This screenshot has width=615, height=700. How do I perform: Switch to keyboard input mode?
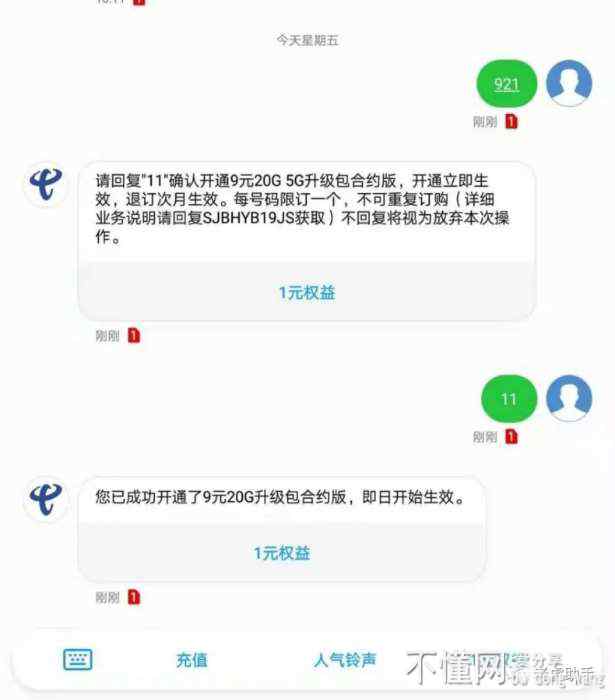tap(78, 660)
